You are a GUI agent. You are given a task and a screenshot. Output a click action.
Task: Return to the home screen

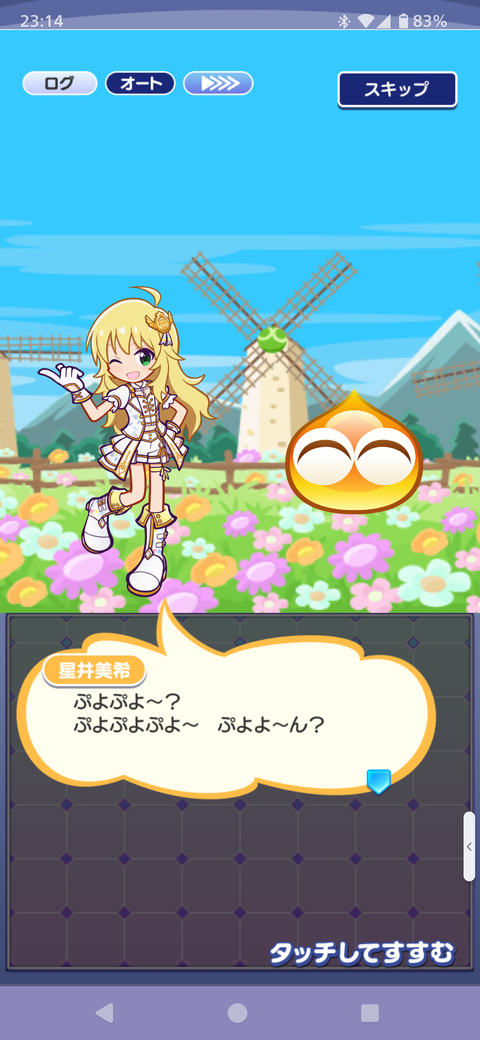click(x=237, y=1012)
